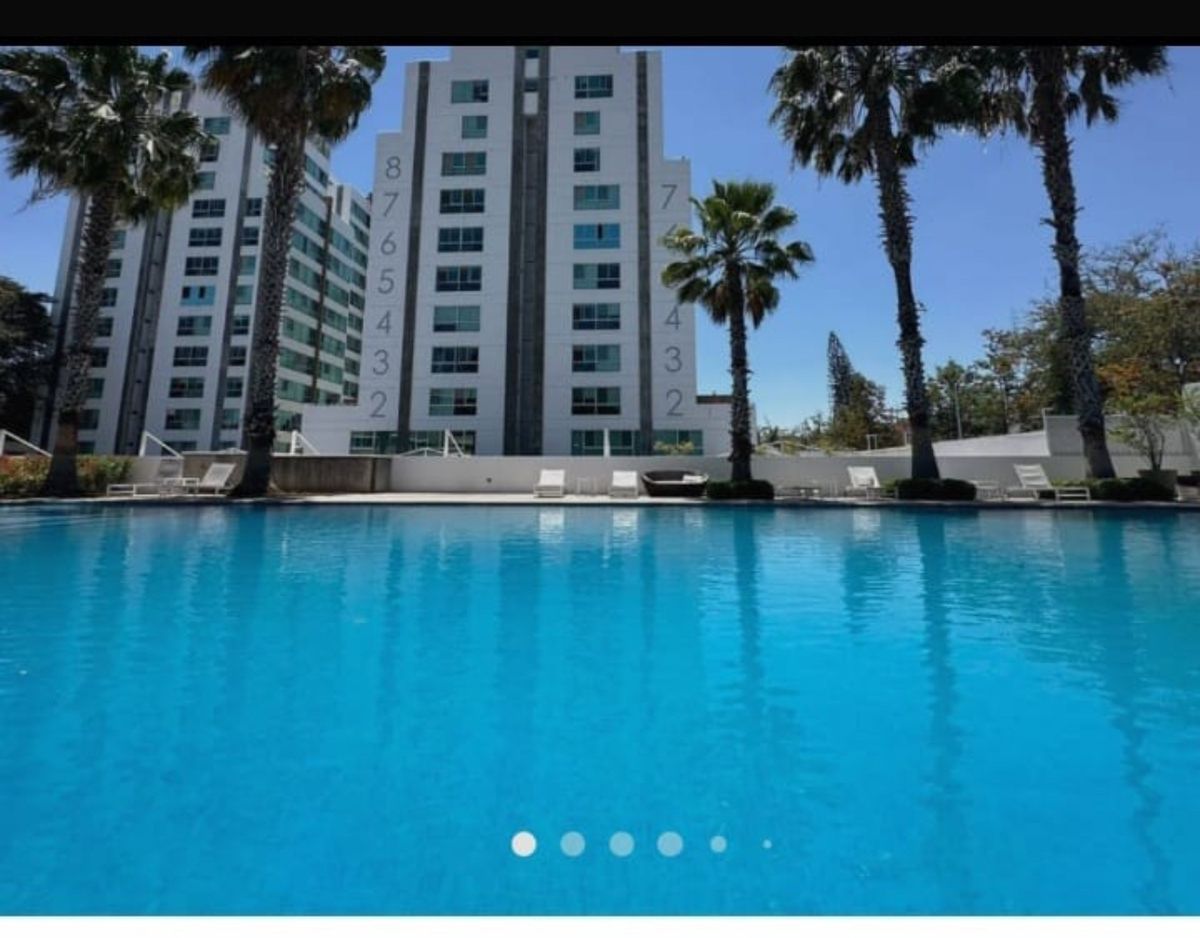Image resolution: width=1200 pixels, height=938 pixels.
Task: Jump to the second carousel dot
Action: pyautogui.click(x=573, y=844)
